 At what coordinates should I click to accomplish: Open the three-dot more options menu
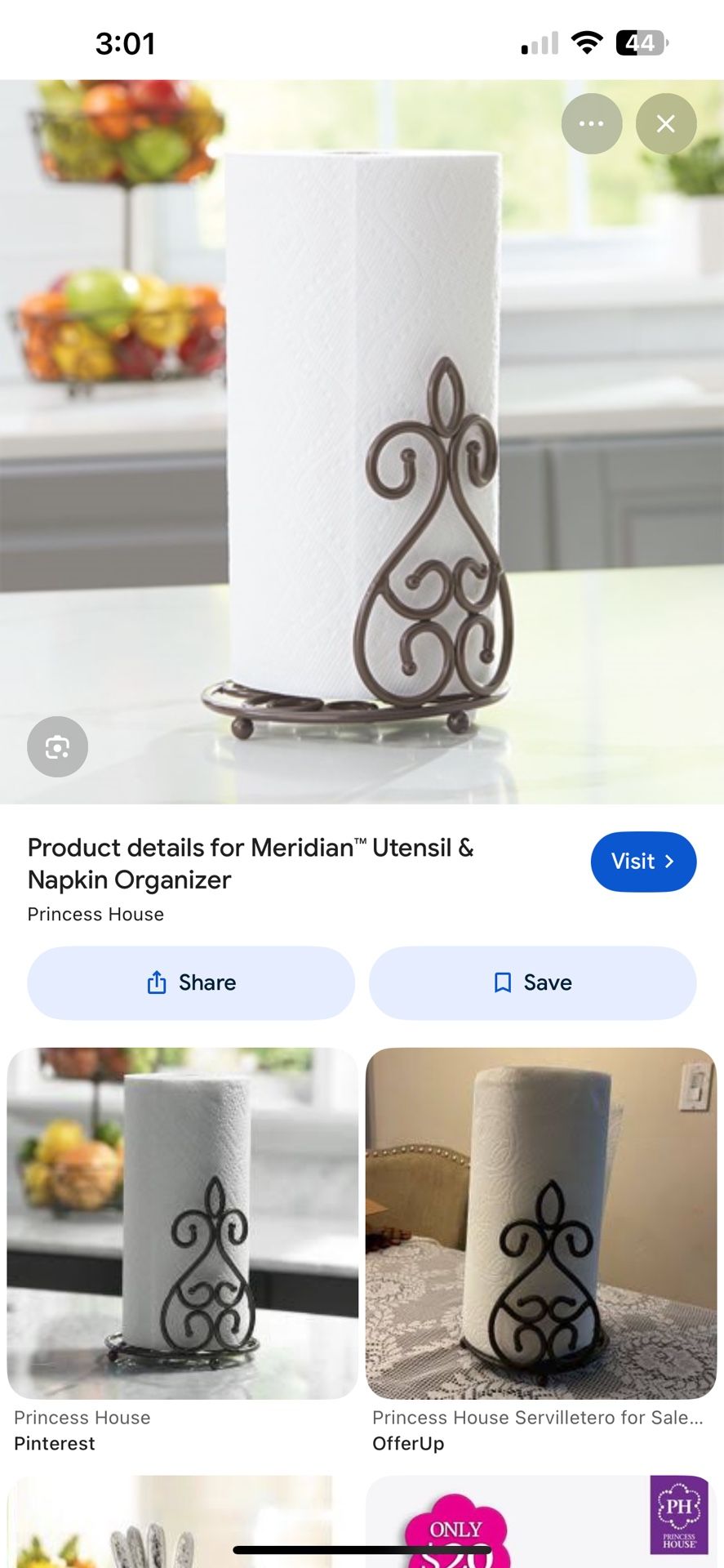tap(592, 124)
